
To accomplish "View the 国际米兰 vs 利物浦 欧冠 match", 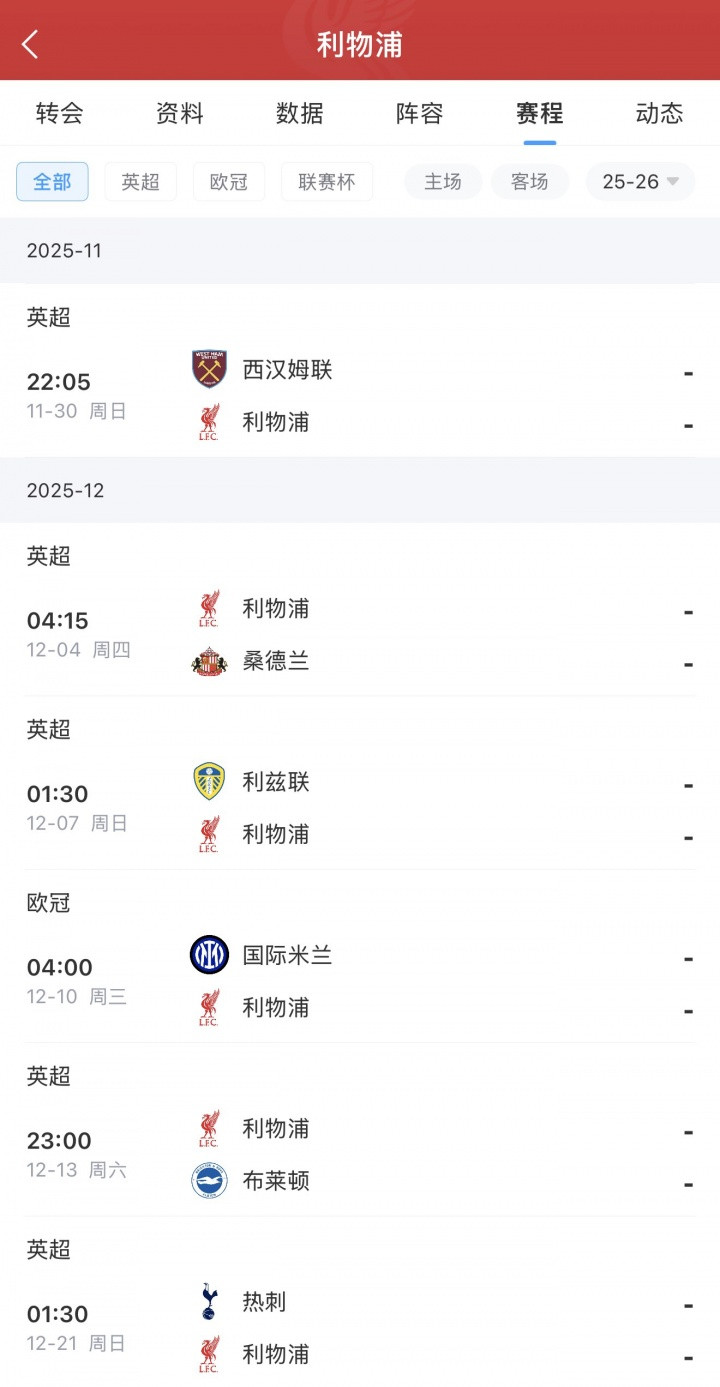I will 360,981.
